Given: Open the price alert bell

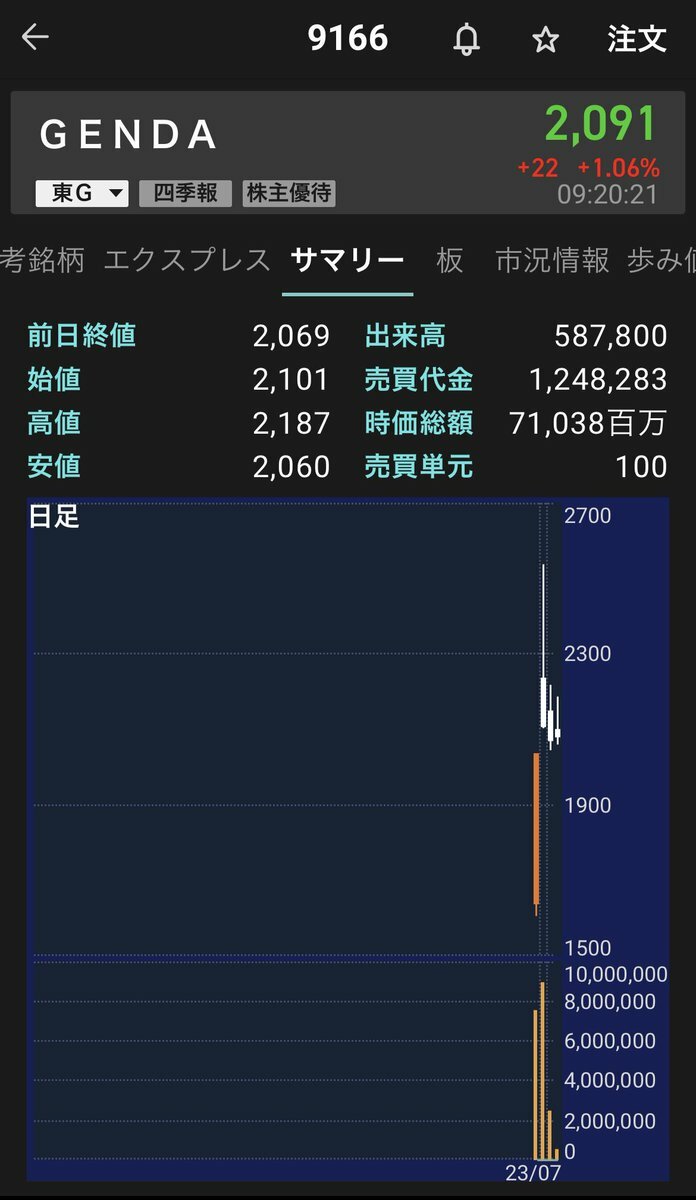Looking at the screenshot, I should pyautogui.click(x=466, y=39).
